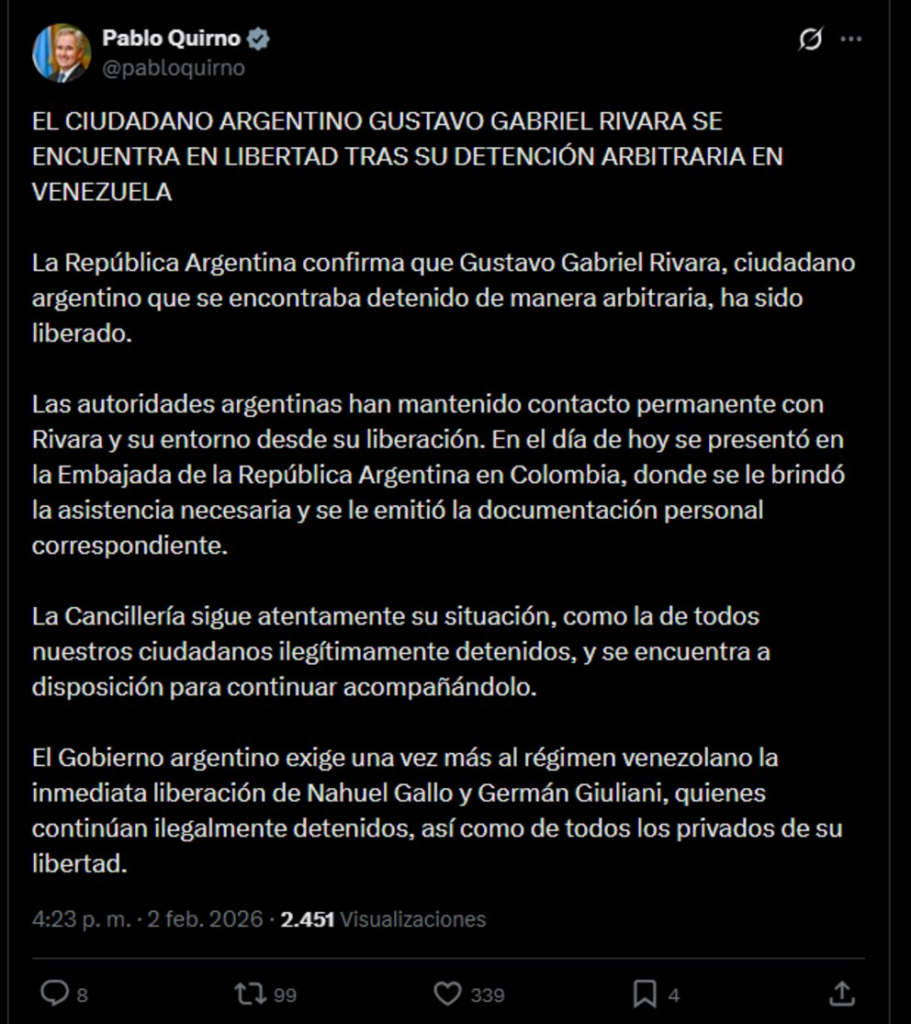Open the @pabloquirno handle link
Screen dimensions: 911x1024
coord(174,68)
